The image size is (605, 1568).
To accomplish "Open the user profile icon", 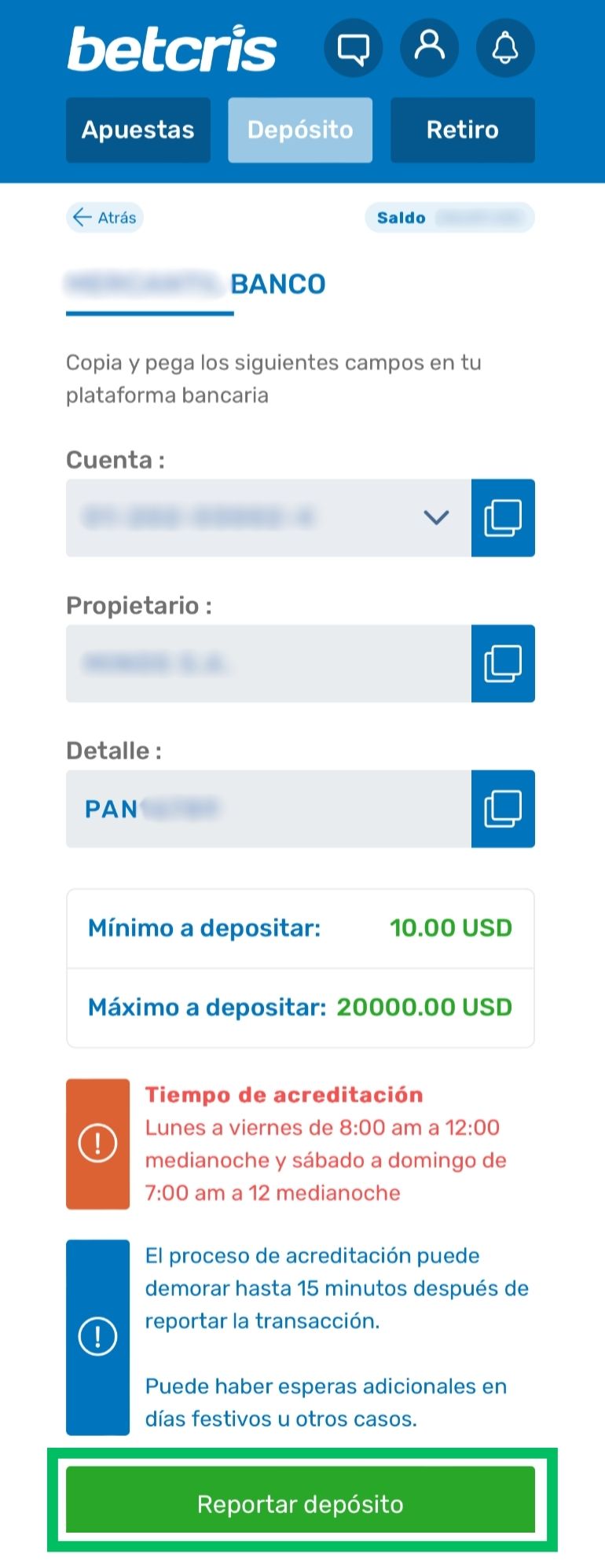I will (x=429, y=48).
